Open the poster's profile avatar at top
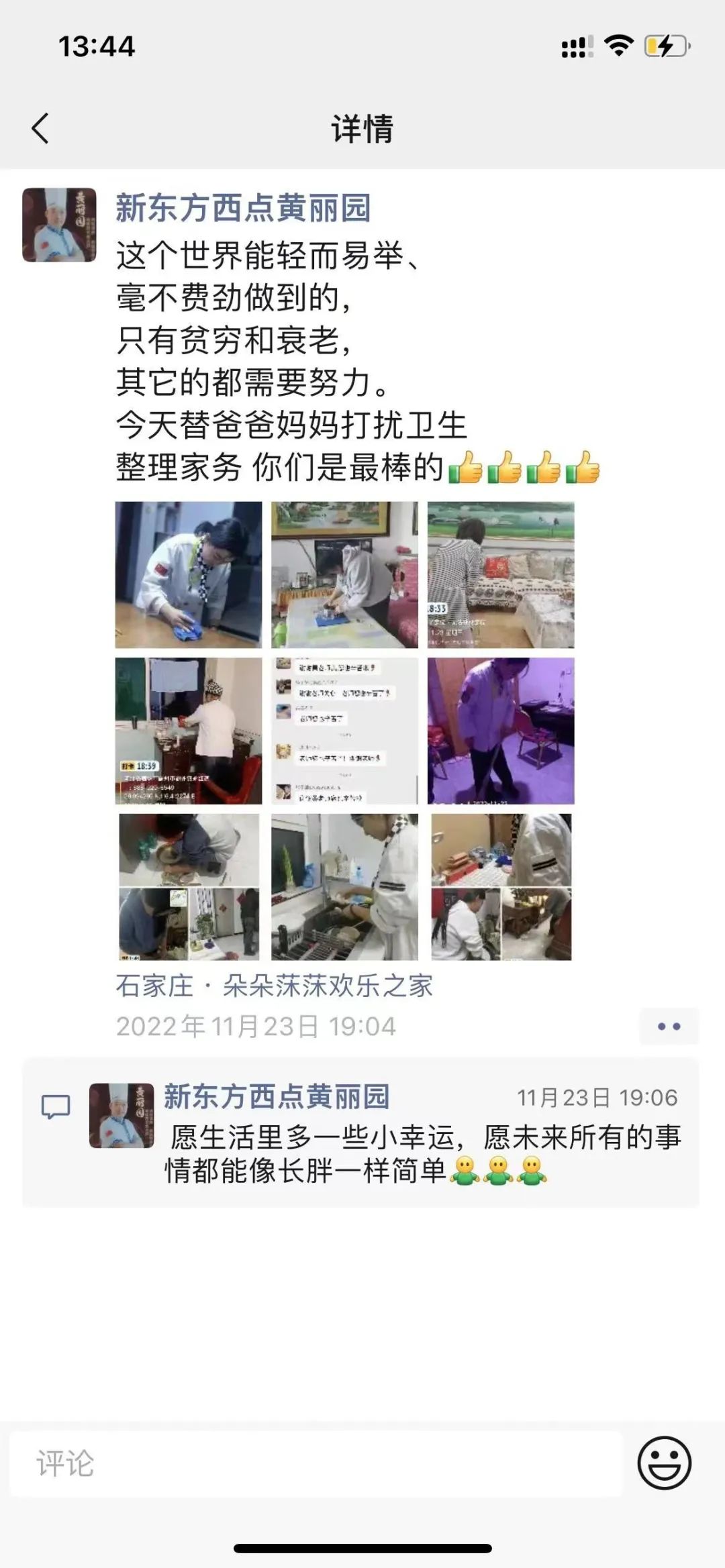This screenshot has width=725, height=1568. 59,225
